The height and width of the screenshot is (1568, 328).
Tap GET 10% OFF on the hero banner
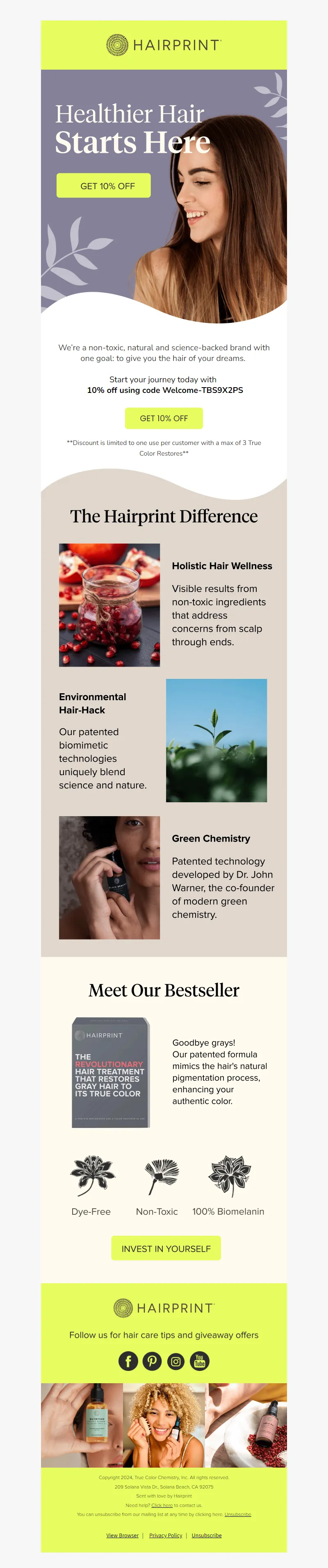pyautogui.click(x=104, y=186)
